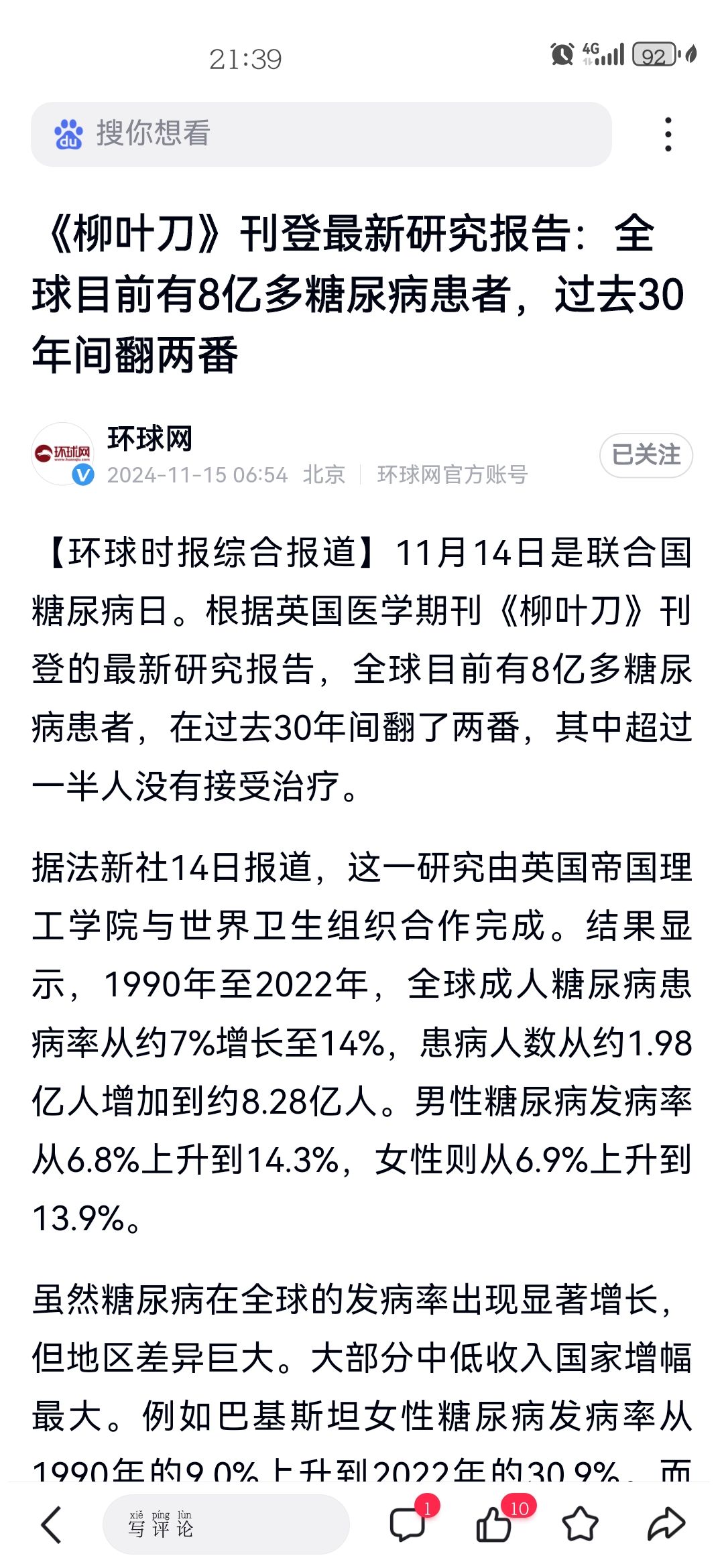Go back with the bottom arrow
Screen dimensions: 724x1568
pos(52,1524)
